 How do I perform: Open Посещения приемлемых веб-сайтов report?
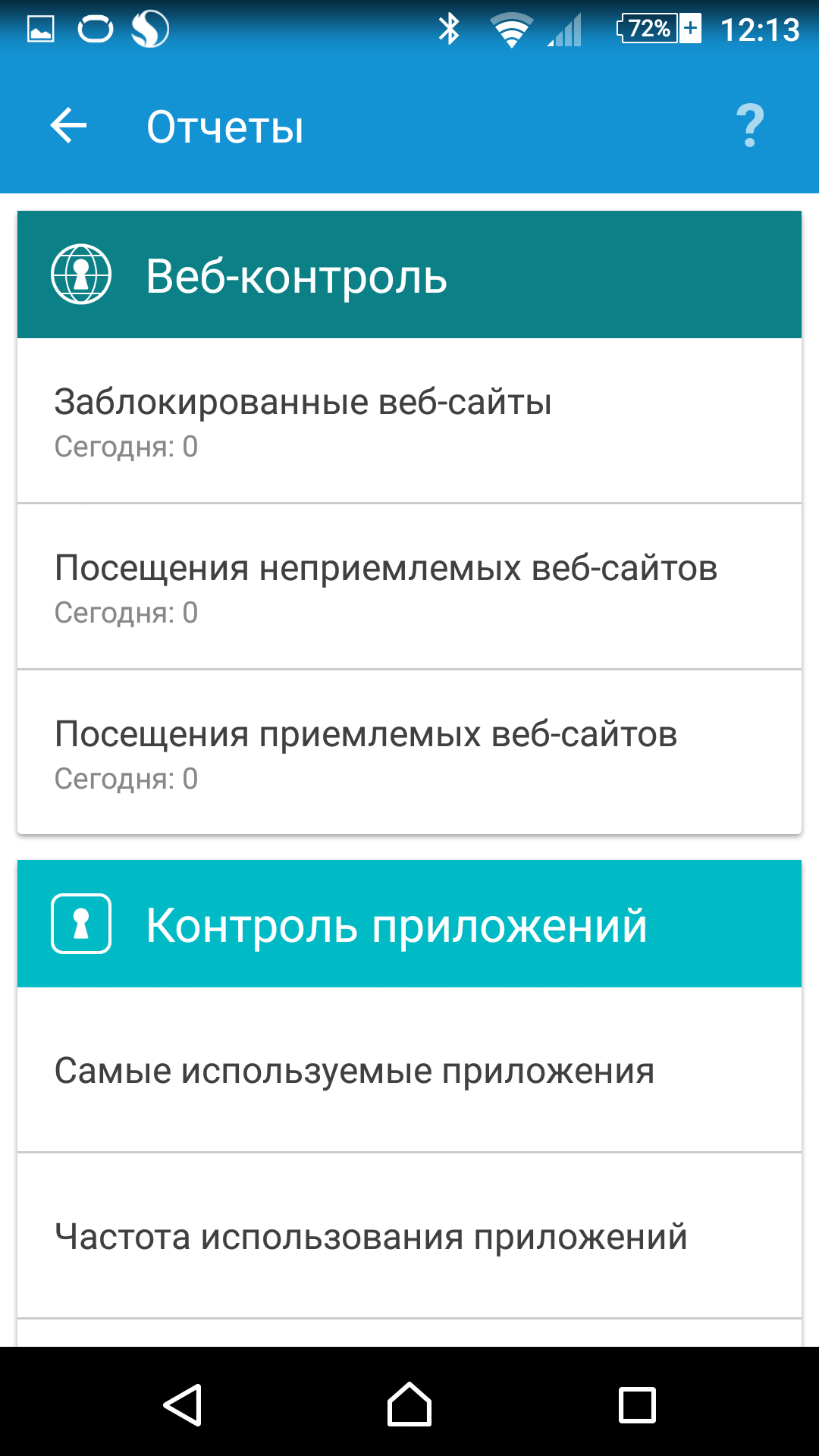[x=409, y=753]
